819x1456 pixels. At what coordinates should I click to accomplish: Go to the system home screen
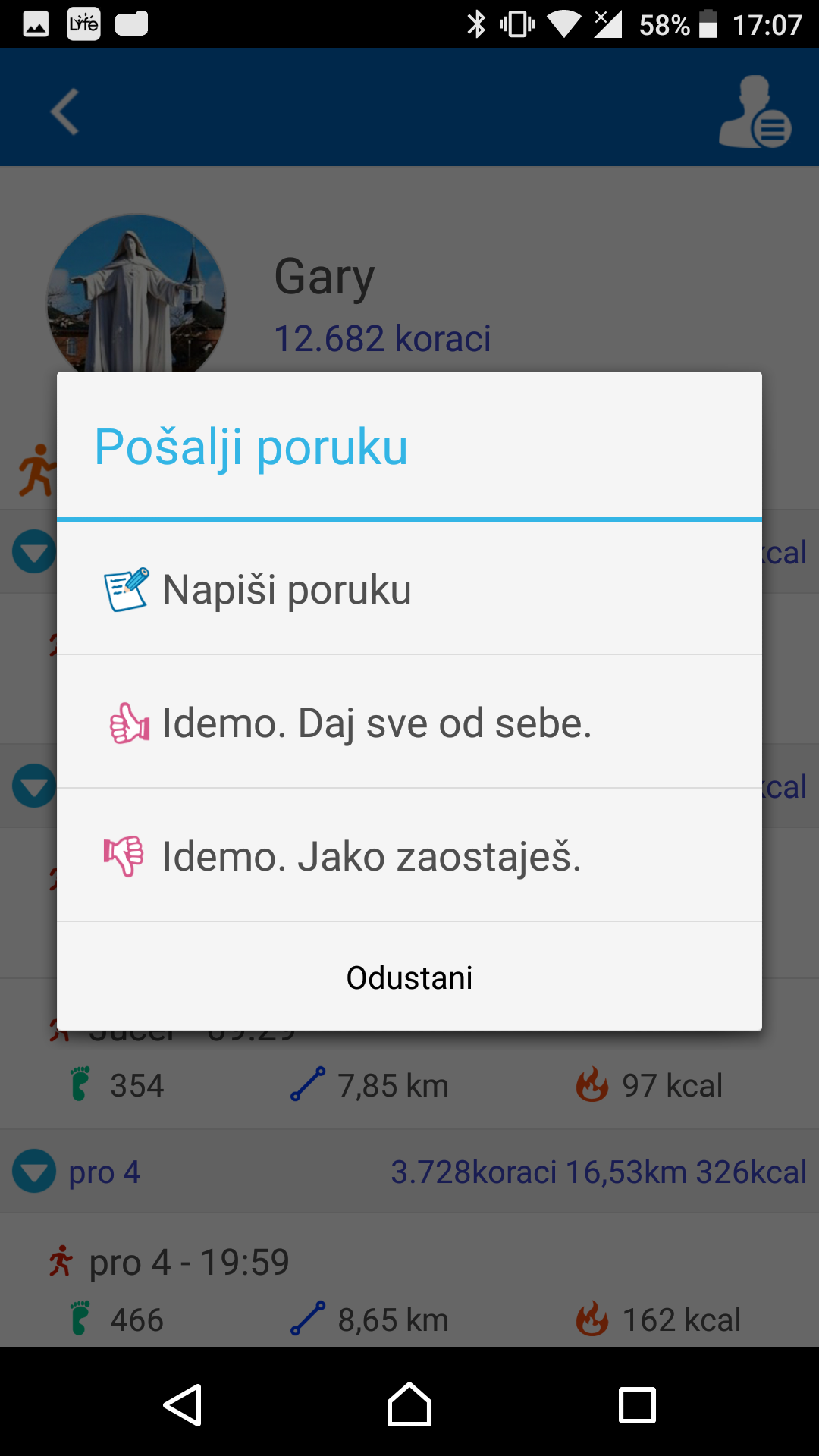click(x=409, y=1405)
